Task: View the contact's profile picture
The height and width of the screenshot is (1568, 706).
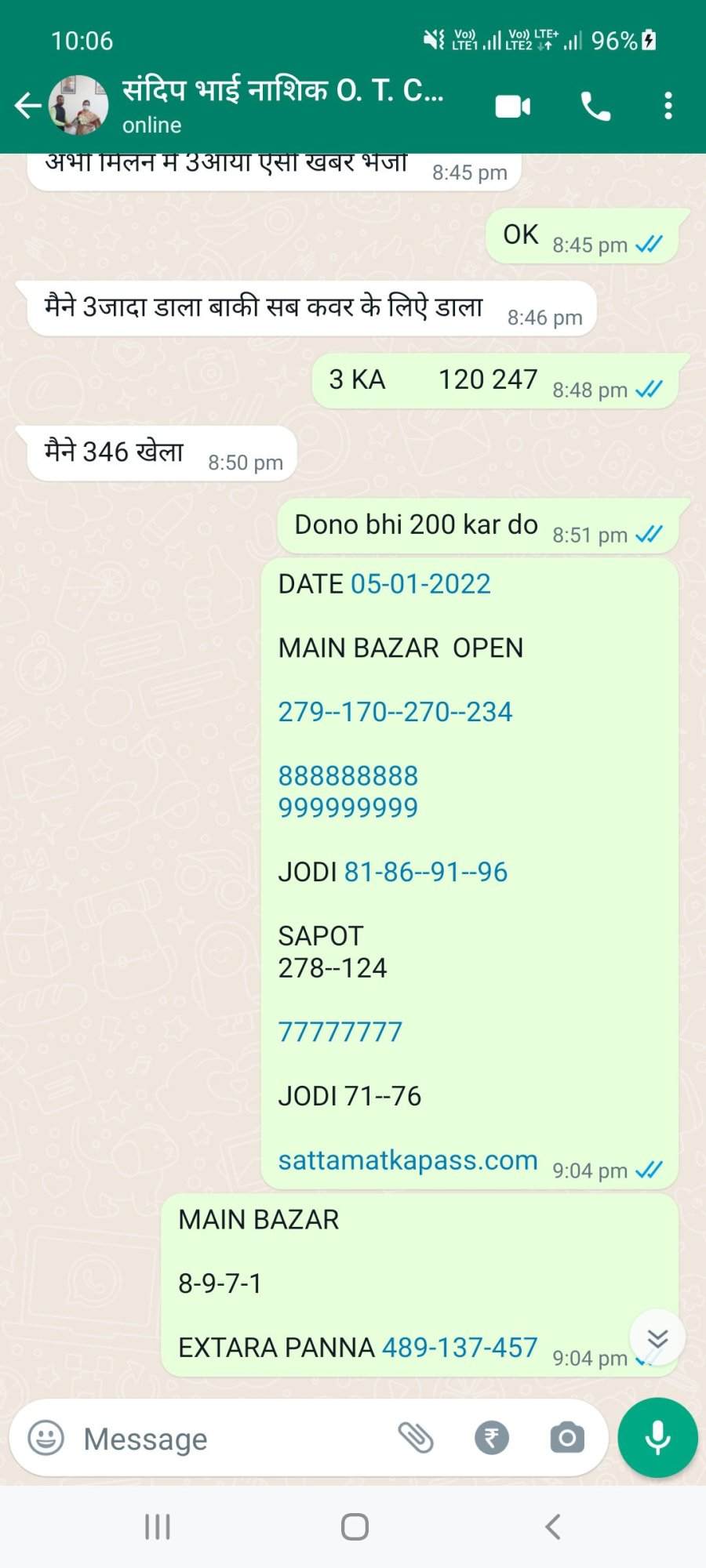Action: click(78, 105)
